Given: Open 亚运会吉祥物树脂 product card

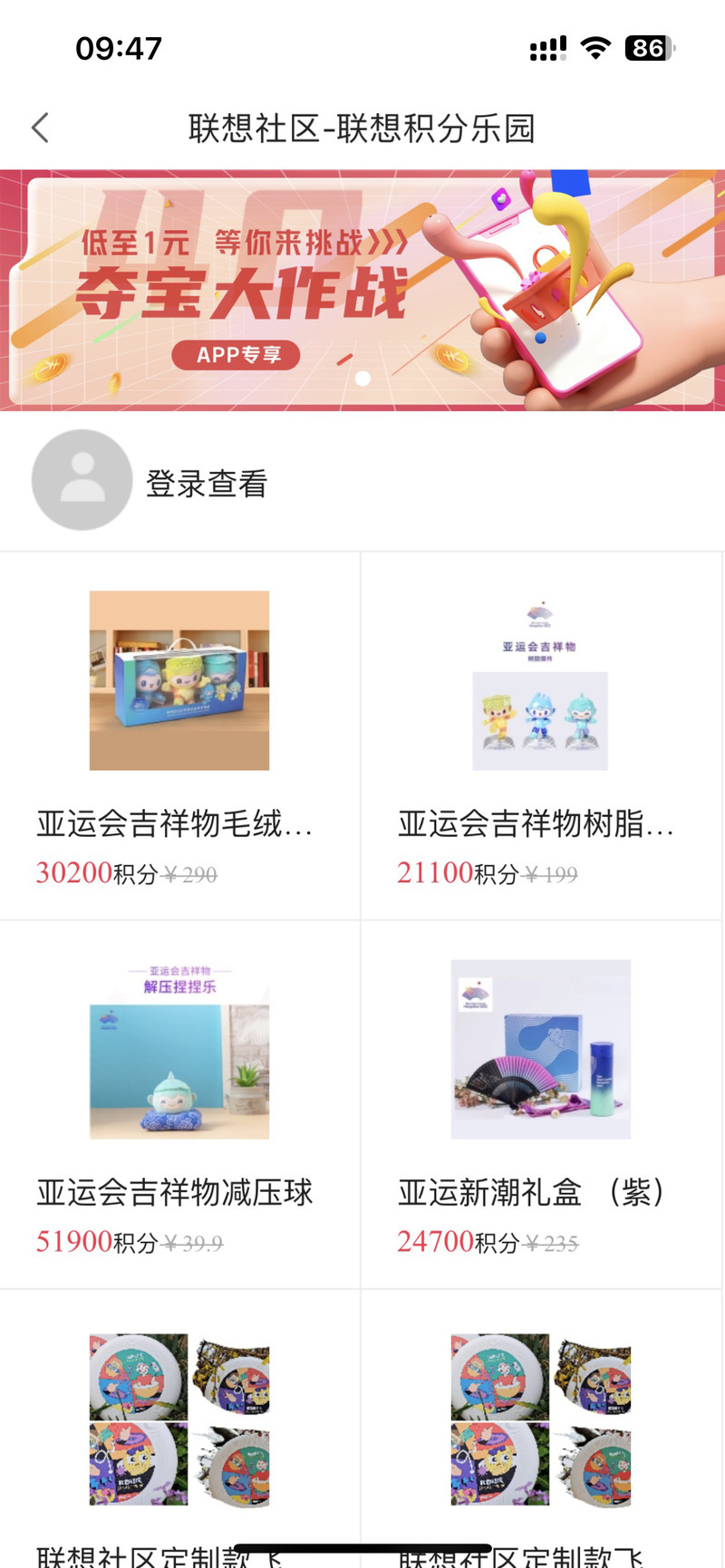Looking at the screenshot, I should [x=540, y=734].
